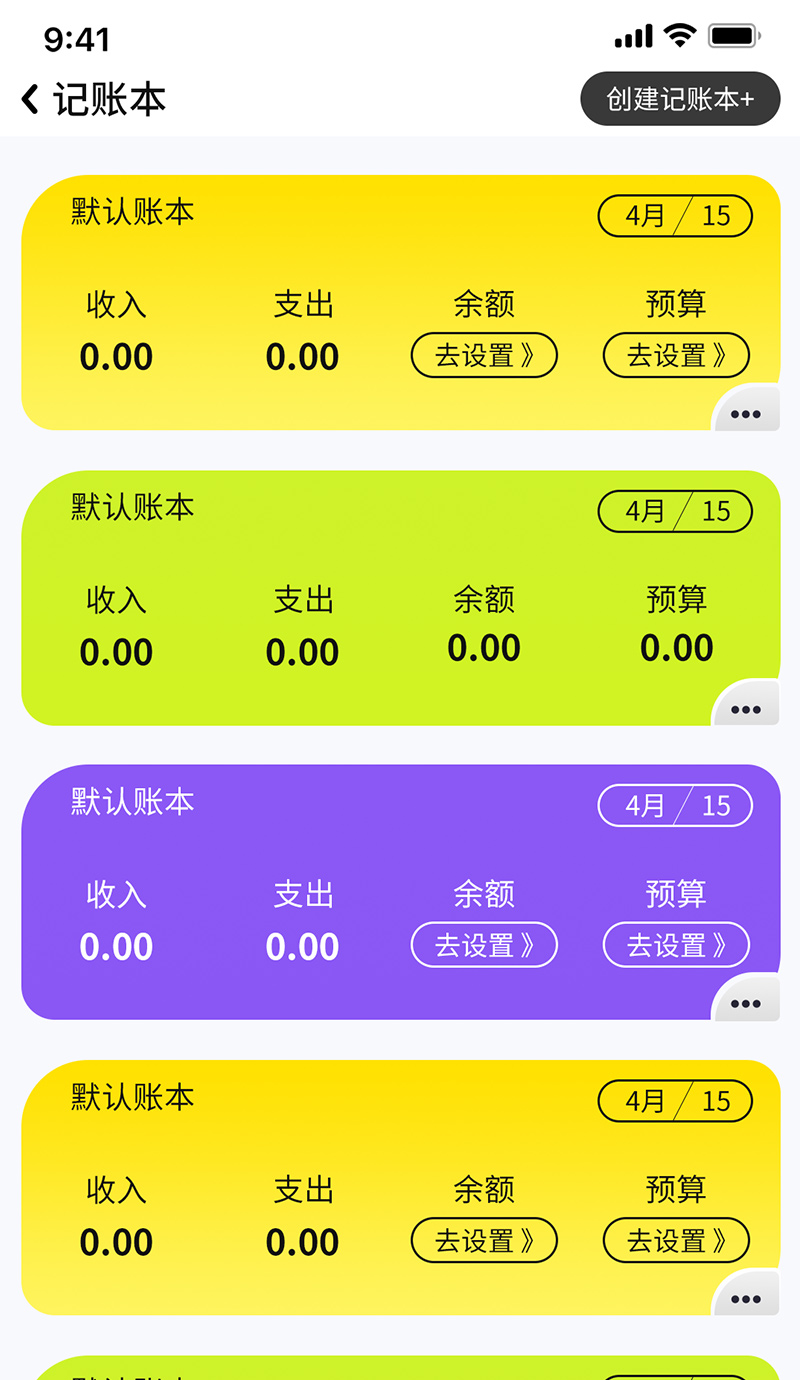Screen dimensions: 800x1380
Task: Tap 去设置 under 余额 on the purple card
Action: pyautogui.click(x=484, y=945)
